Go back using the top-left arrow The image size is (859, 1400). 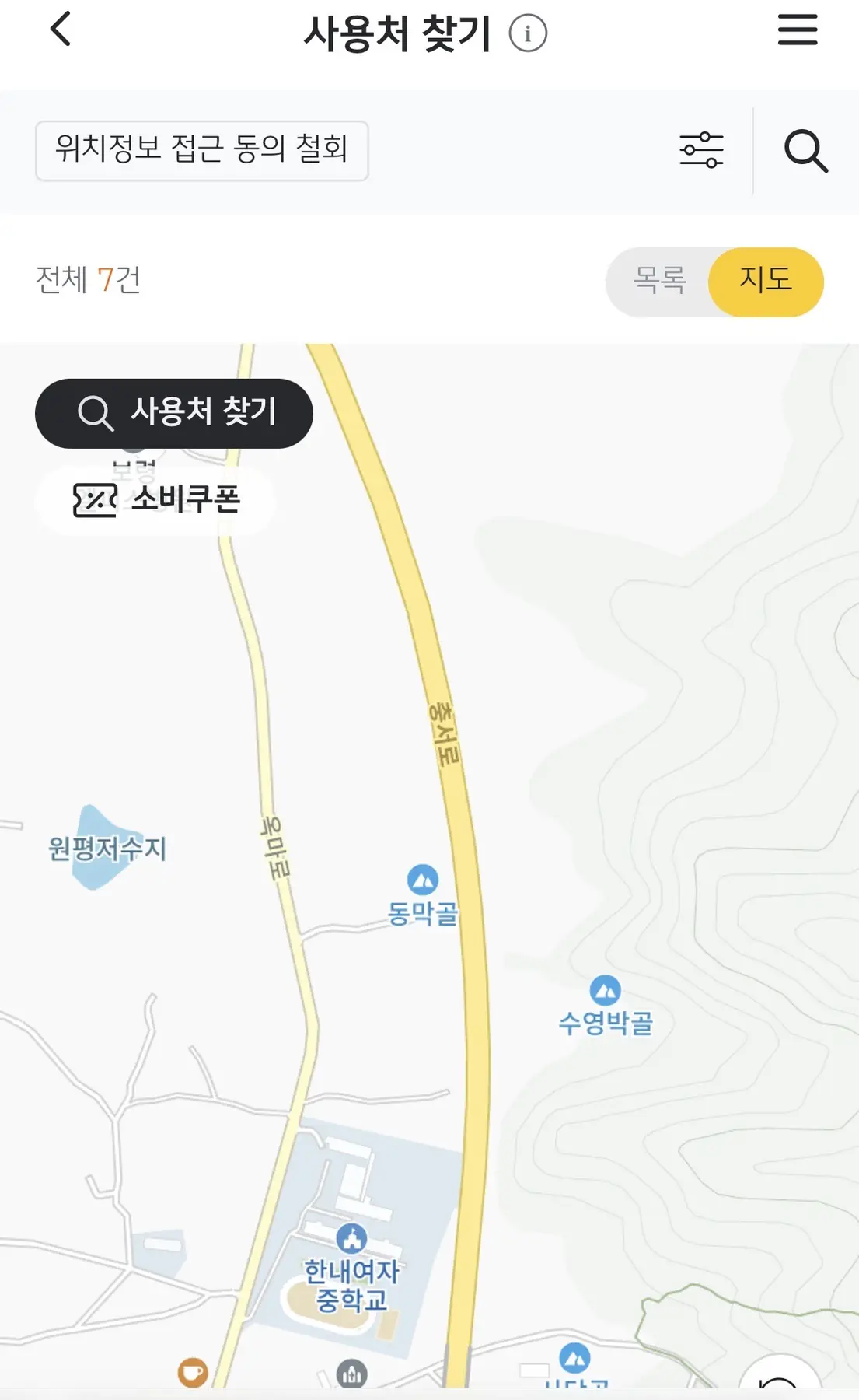tap(61, 30)
